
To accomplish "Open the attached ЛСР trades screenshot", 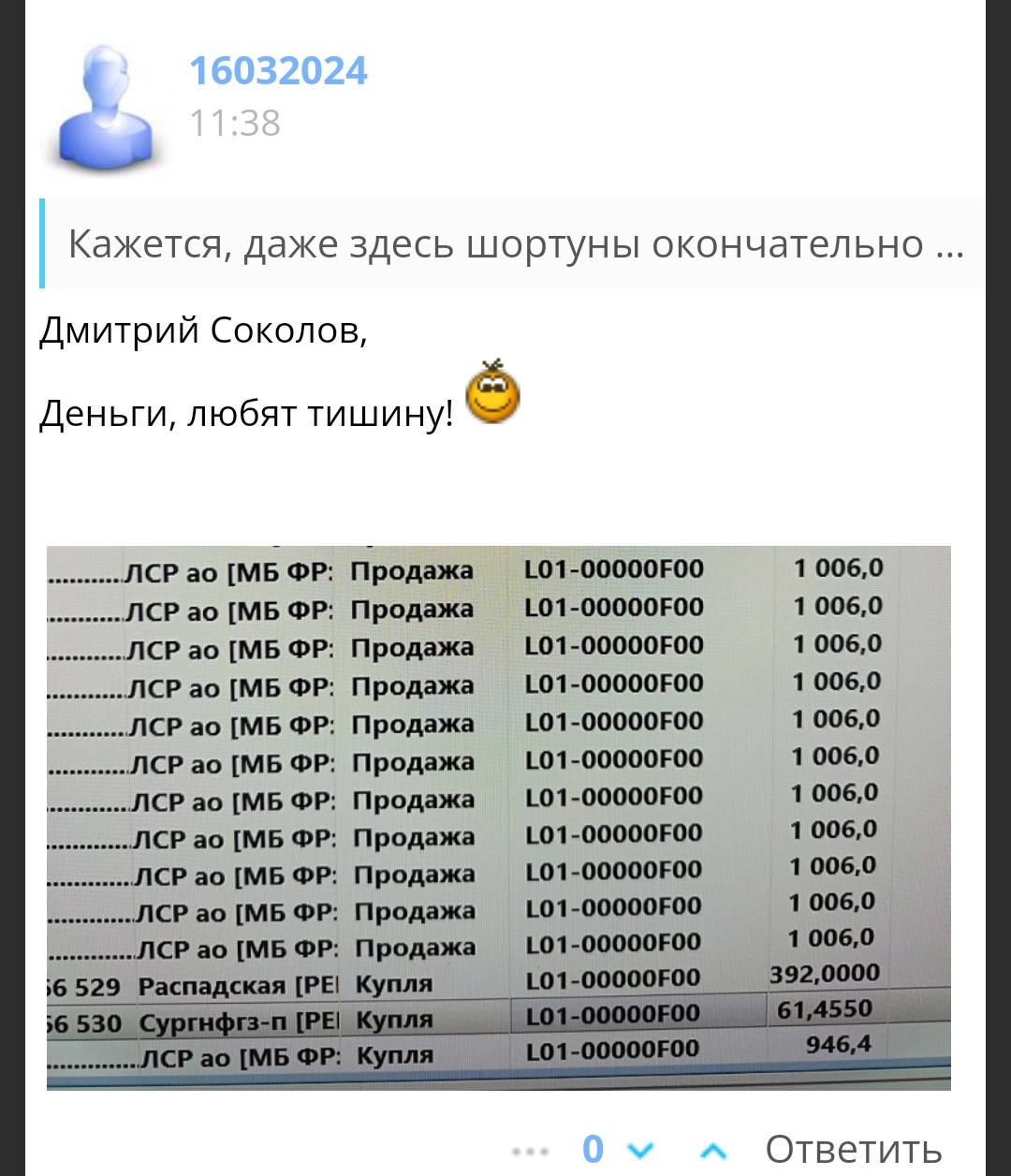I will (x=498, y=816).
